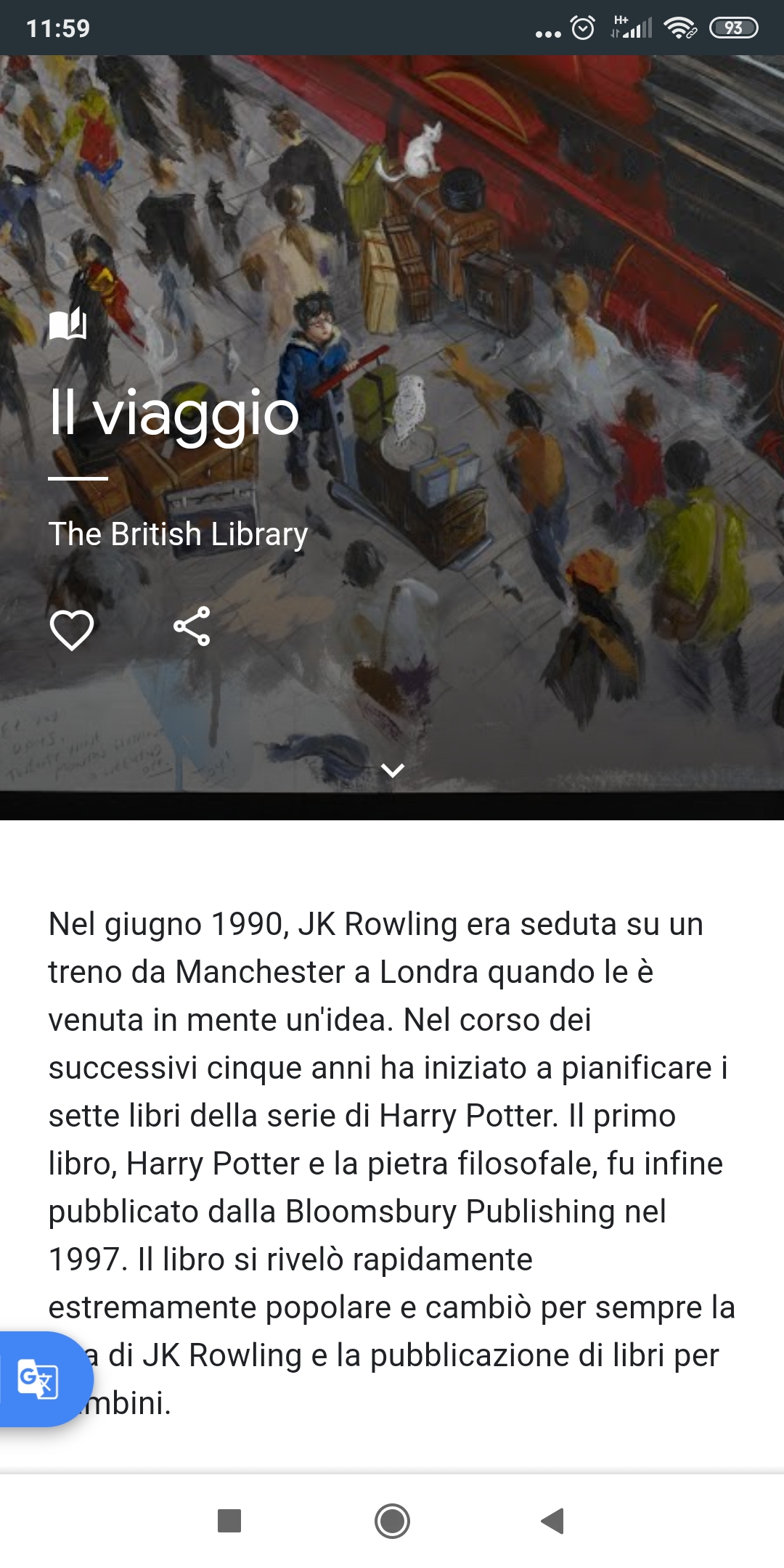Open the Google Translate floating button
Image resolution: width=784 pixels, height=1568 pixels.
click(39, 1379)
